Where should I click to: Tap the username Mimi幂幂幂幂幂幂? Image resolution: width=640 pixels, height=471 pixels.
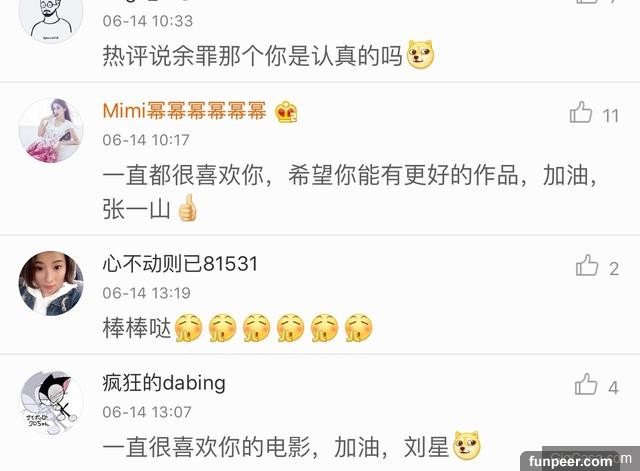tap(185, 111)
